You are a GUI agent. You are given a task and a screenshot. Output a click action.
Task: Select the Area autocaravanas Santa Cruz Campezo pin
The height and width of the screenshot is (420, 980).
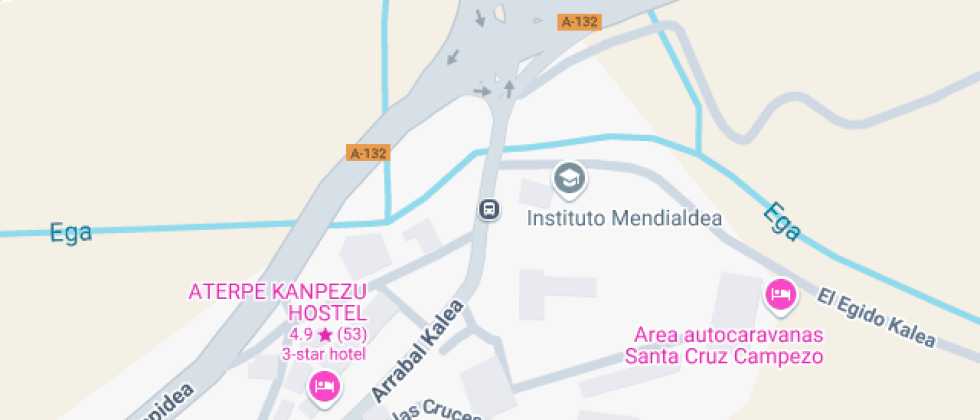[x=780, y=294]
